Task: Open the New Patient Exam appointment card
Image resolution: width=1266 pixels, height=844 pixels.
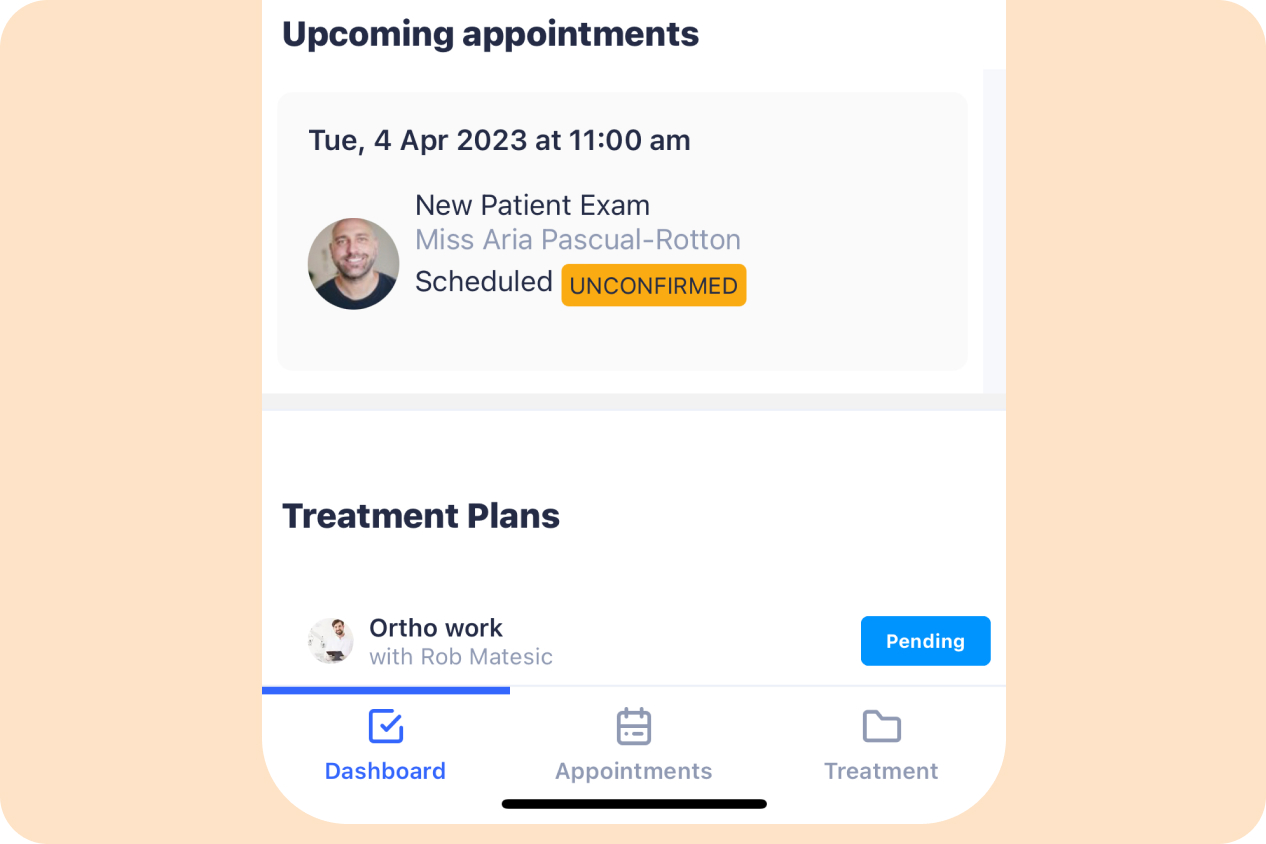Action: (622, 232)
